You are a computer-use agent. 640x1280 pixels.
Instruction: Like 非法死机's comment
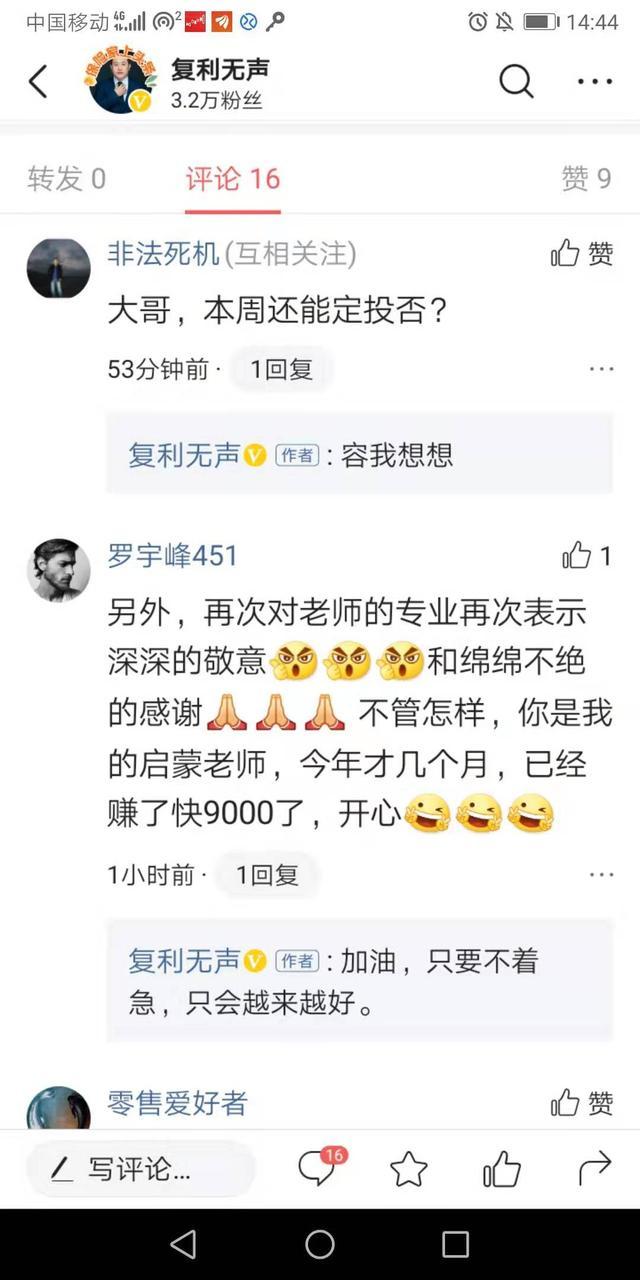[x=581, y=254]
